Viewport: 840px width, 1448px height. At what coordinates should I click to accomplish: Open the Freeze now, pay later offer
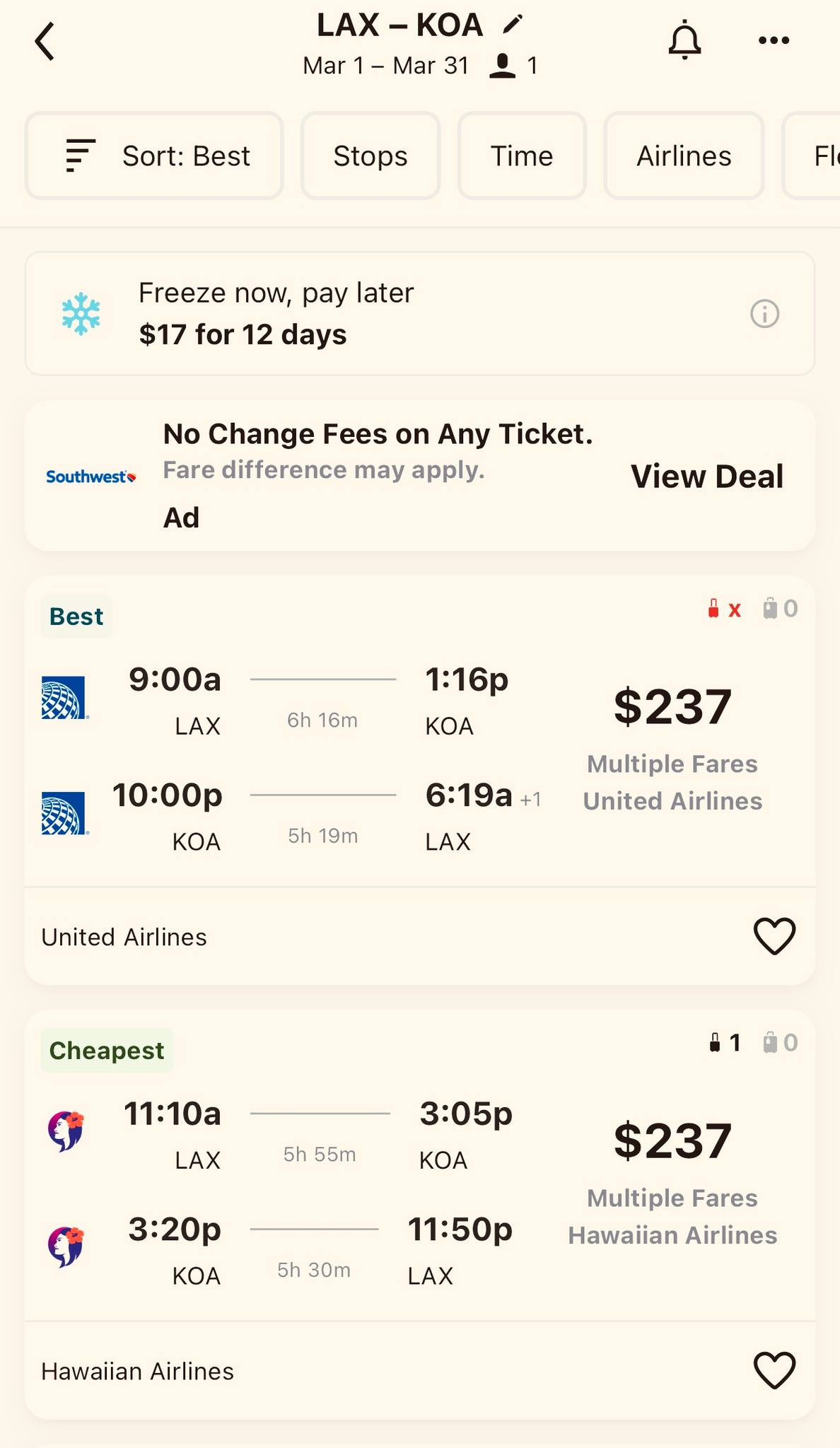tap(420, 313)
